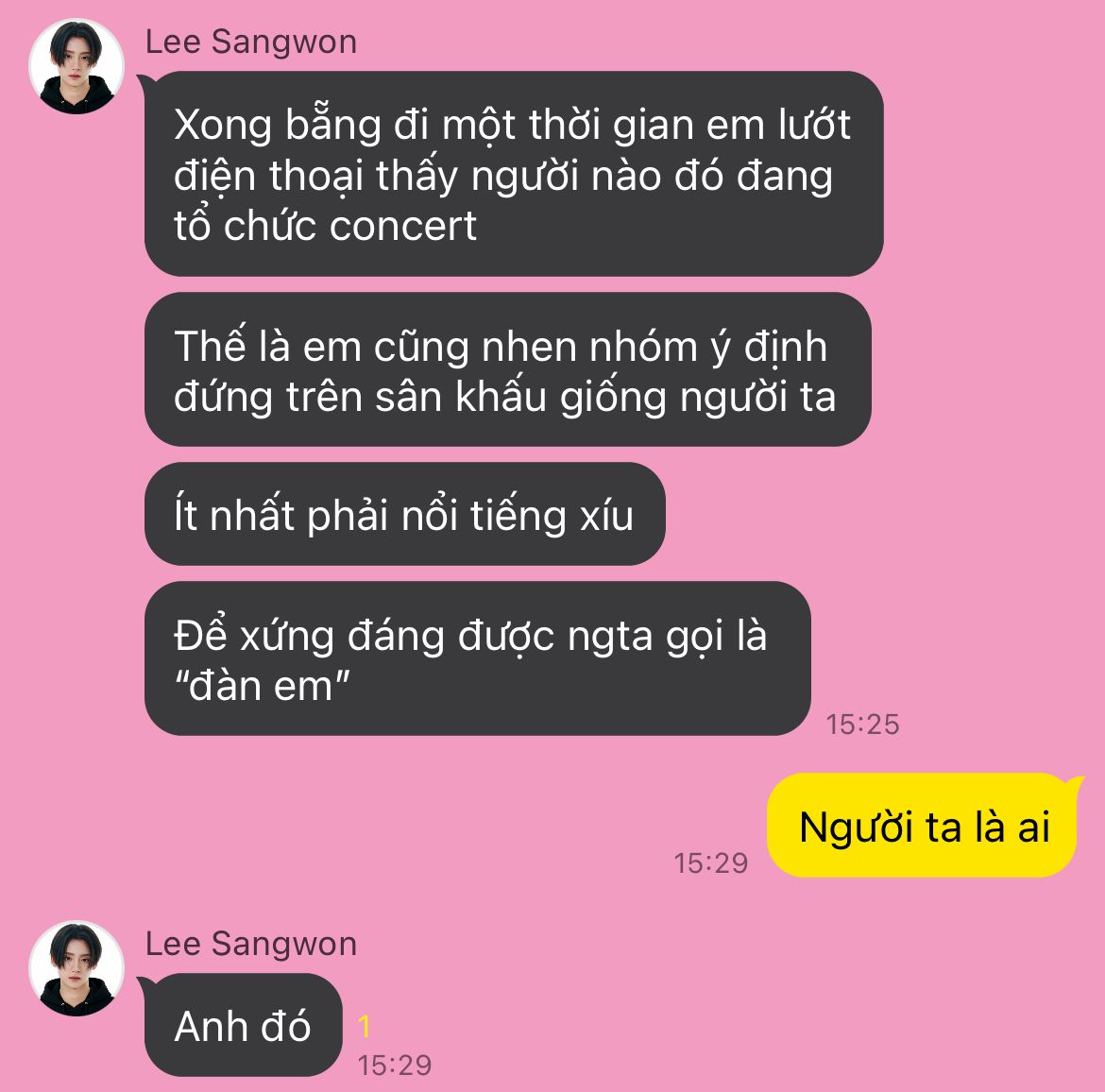Image resolution: width=1105 pixels, height=1092 pixels.
Task: Open Lee Sangwon's avatar beside the "Anh đó" message
Action: click(x=76, y=969)
